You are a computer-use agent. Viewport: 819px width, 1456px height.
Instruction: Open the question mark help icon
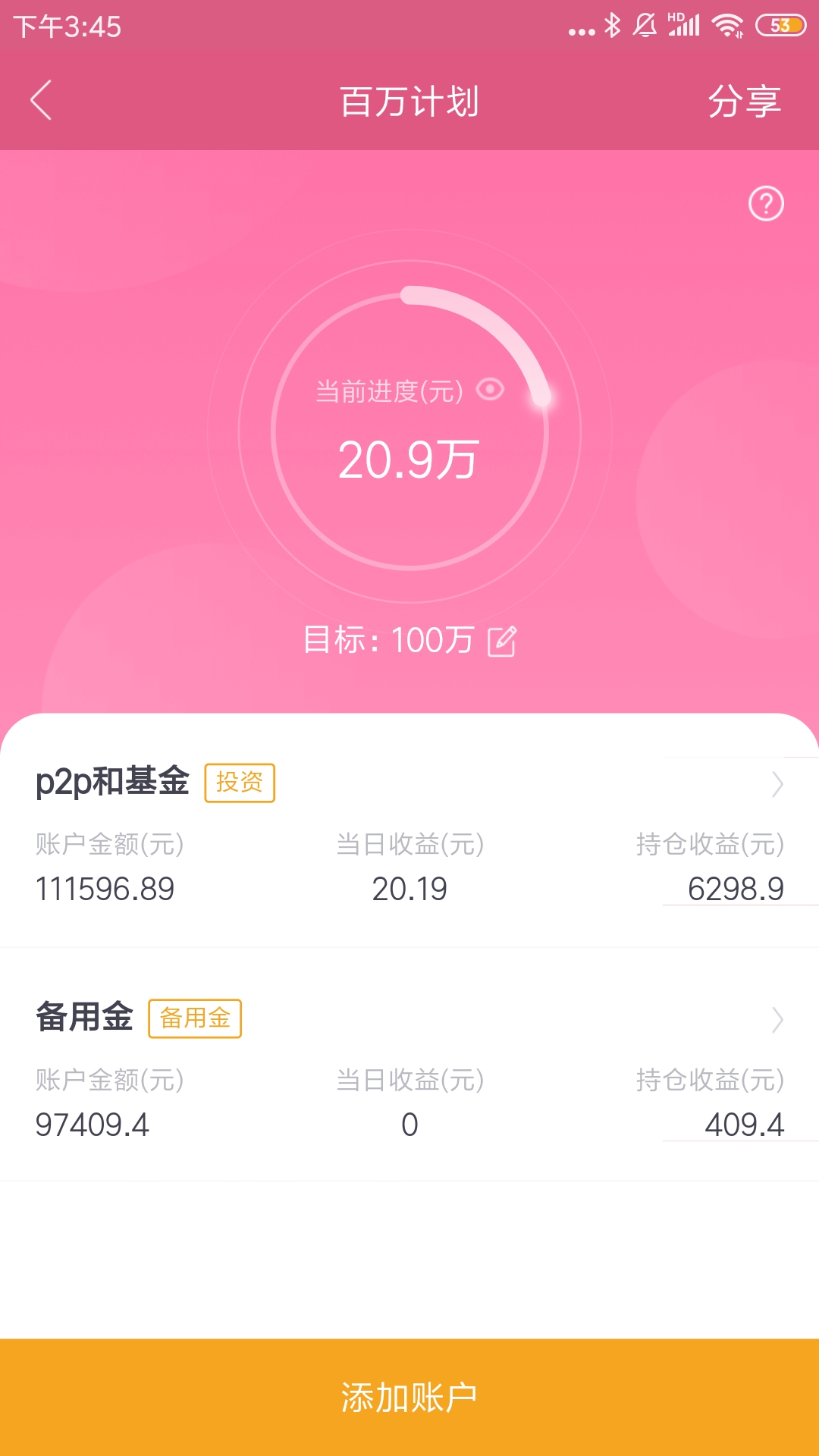766,203
